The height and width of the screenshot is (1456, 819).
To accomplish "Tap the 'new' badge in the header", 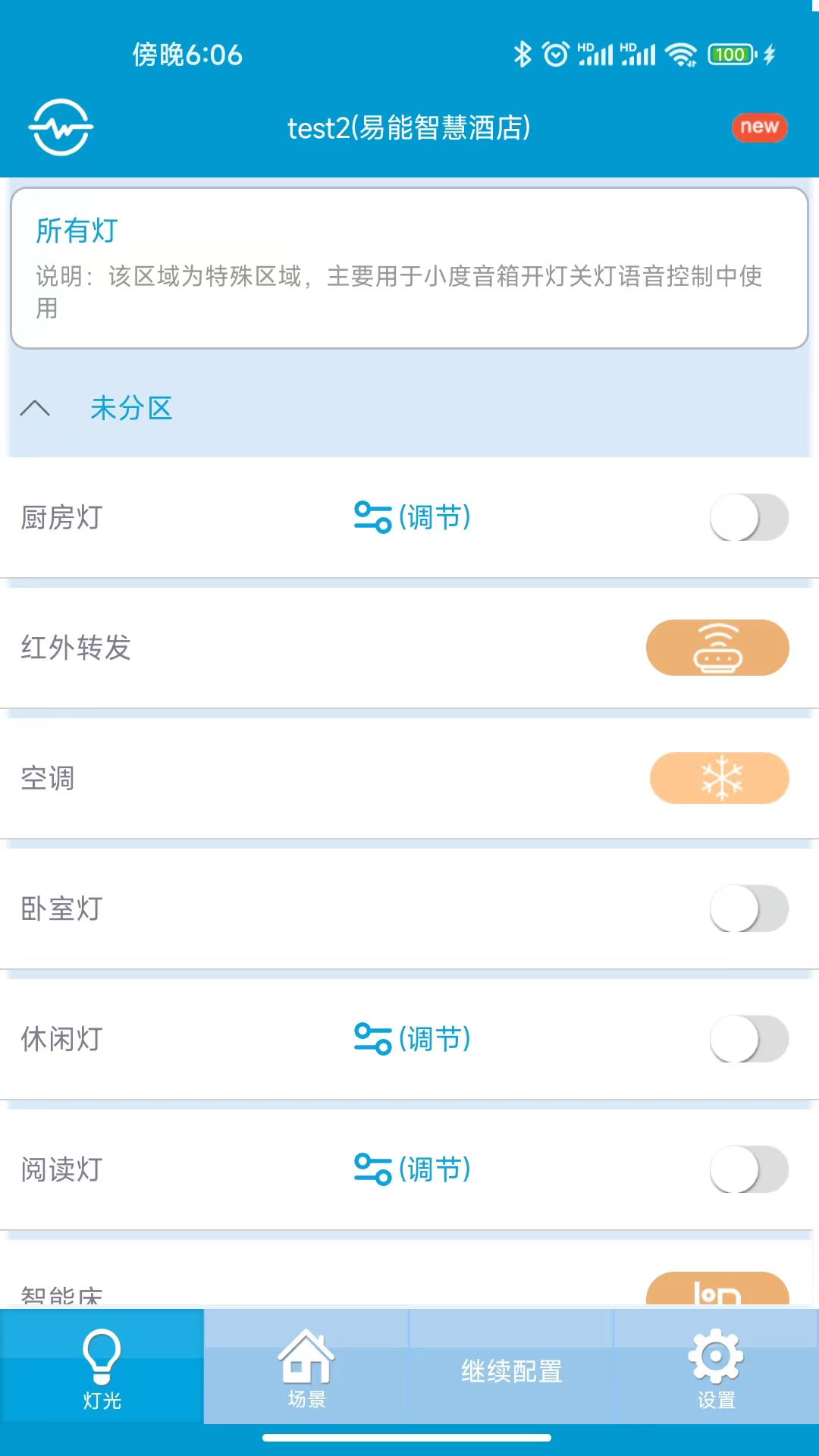I will click(x=759, y=127).
